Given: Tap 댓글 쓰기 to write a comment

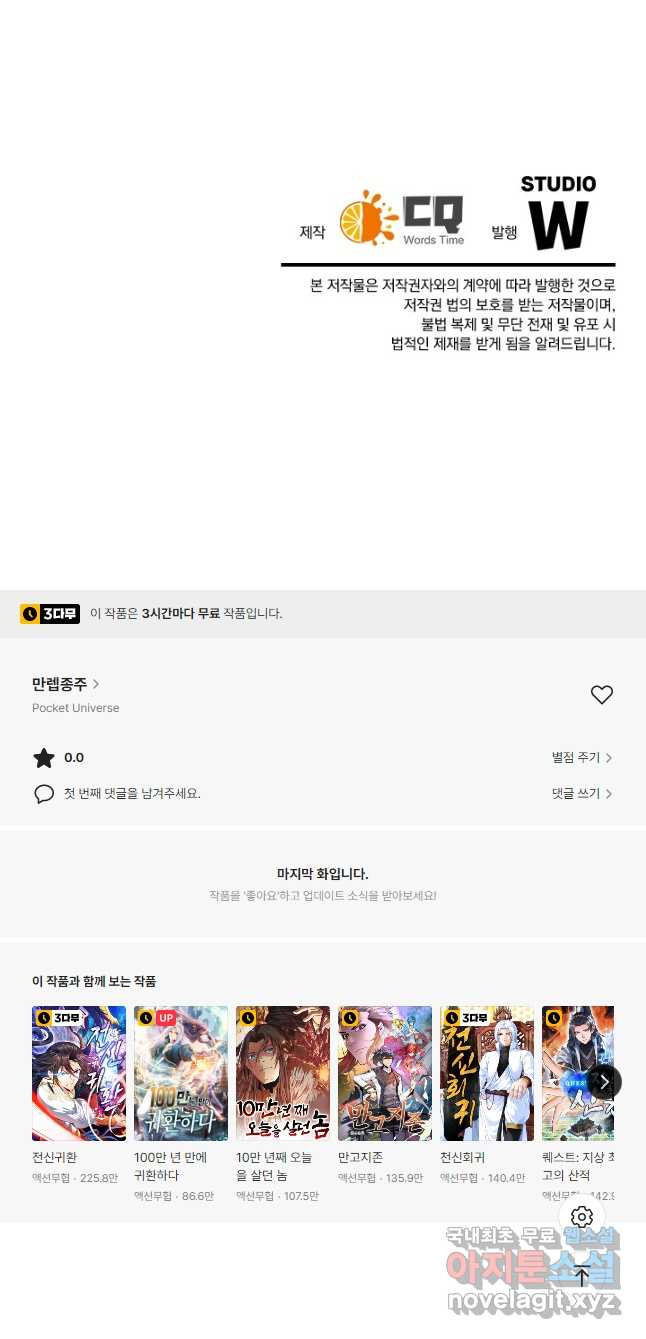Looking at the screenshot, I should (x=581, y=793).
